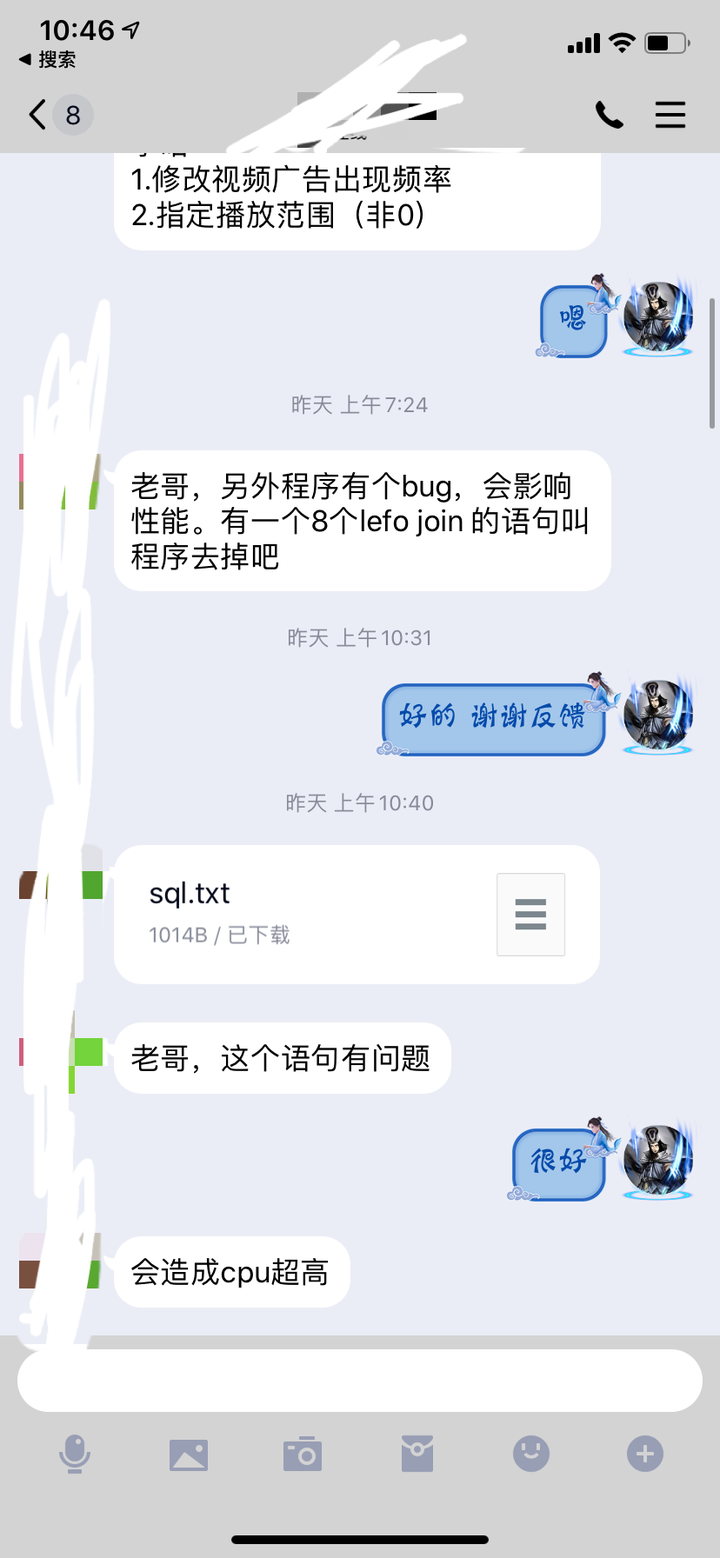The height and width of the screenshot is (1558, 720).
Task: Open the photo gallery picker
Action: [x=189, y=1453]
